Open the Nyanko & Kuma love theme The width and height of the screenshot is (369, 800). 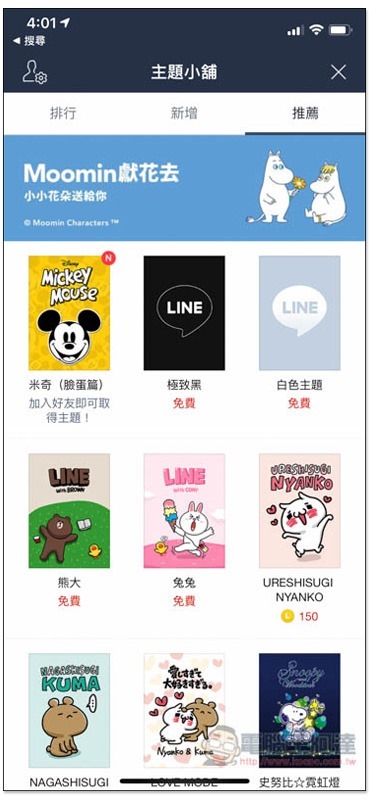184,710
